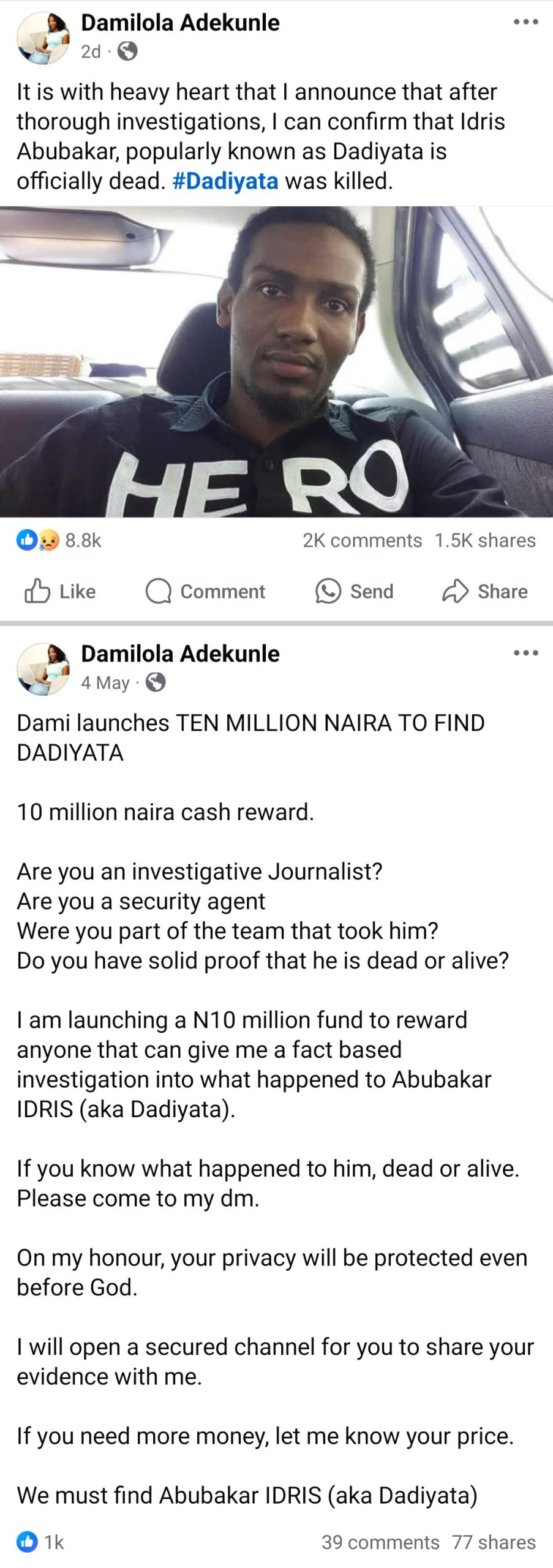Show the 77 shares on reward post
Image resolution: width=553 pixels, height=1568 pixels.
pyautogui.click(x=494, y=1542)
